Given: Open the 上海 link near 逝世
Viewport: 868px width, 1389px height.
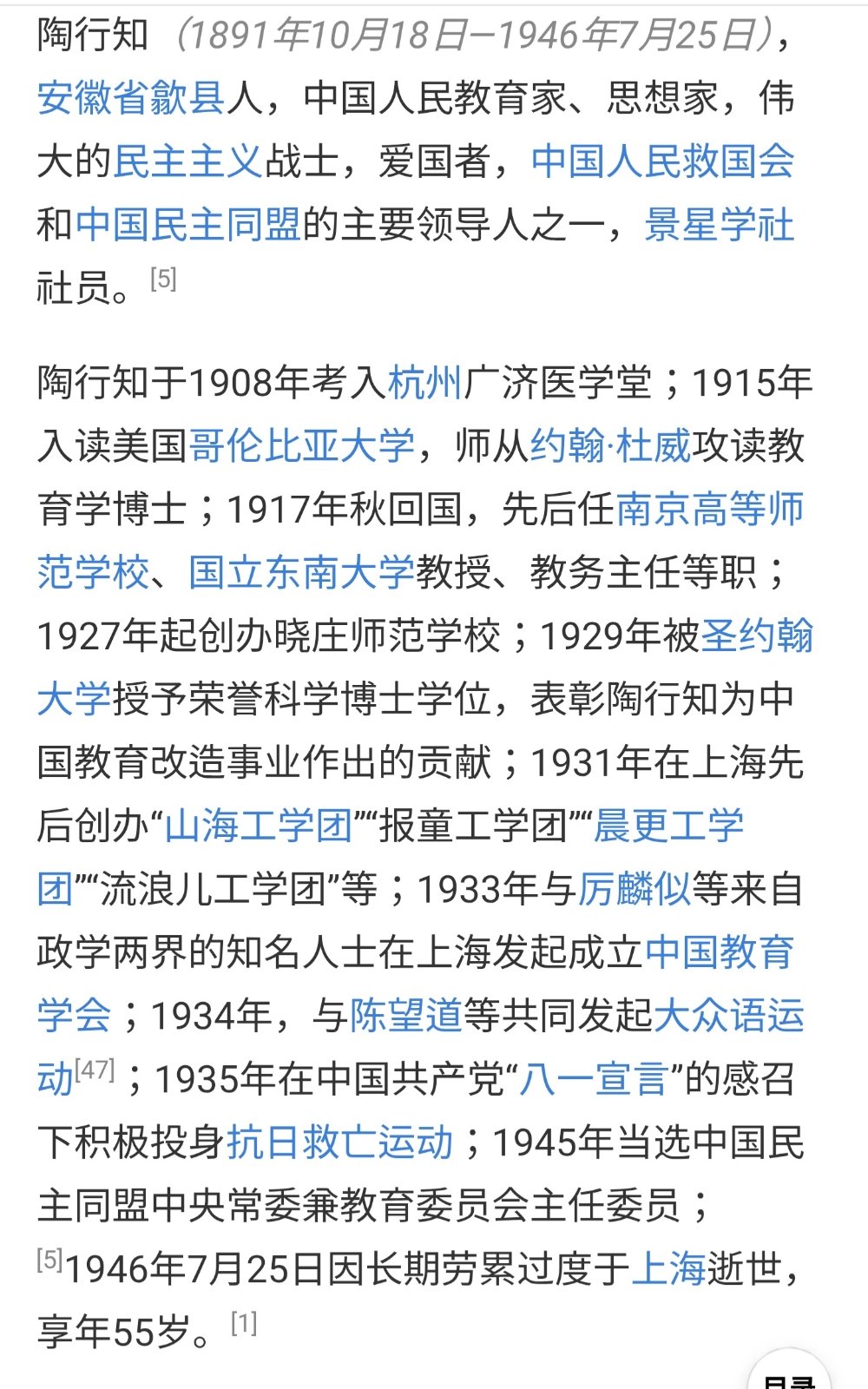Looking at the screenshot, I should pyautogui.click(x=668, y=1270).
